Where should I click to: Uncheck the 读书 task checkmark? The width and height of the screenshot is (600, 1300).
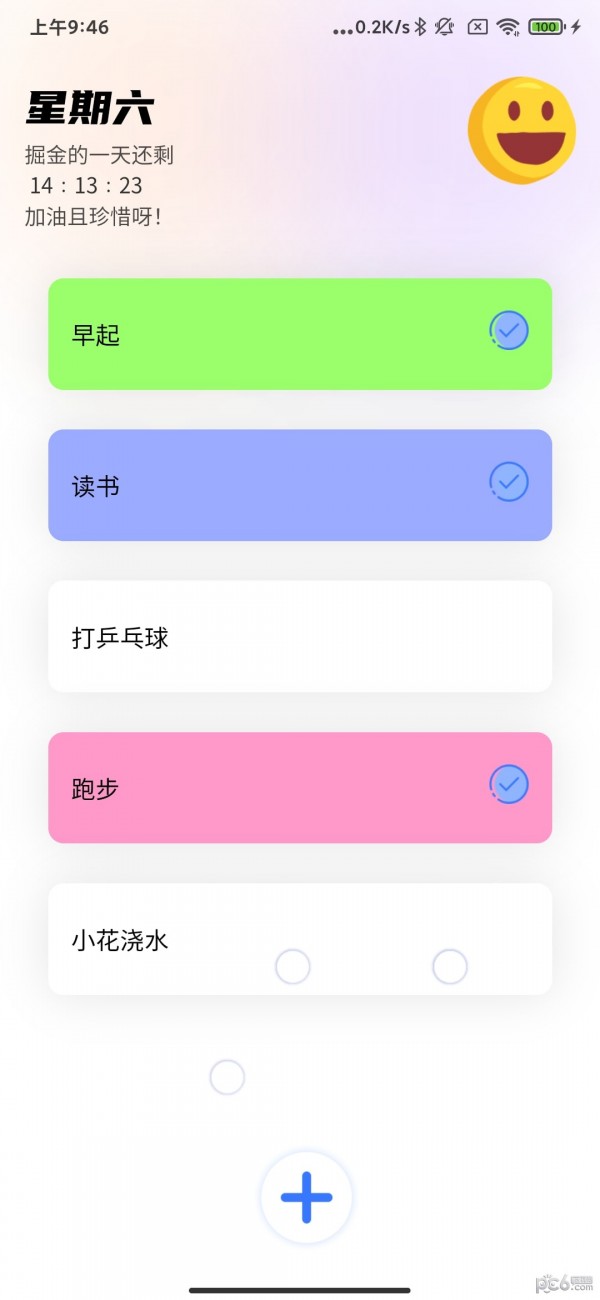[509, 482]
